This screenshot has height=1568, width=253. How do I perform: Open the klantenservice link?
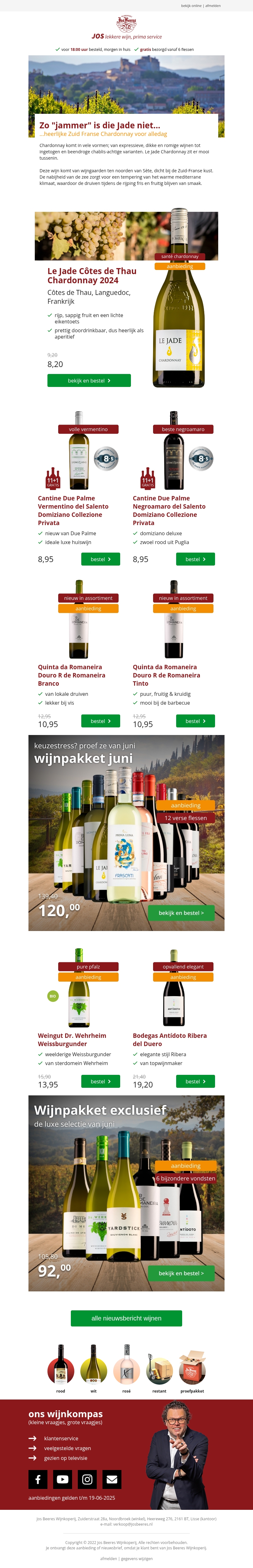61,1438
